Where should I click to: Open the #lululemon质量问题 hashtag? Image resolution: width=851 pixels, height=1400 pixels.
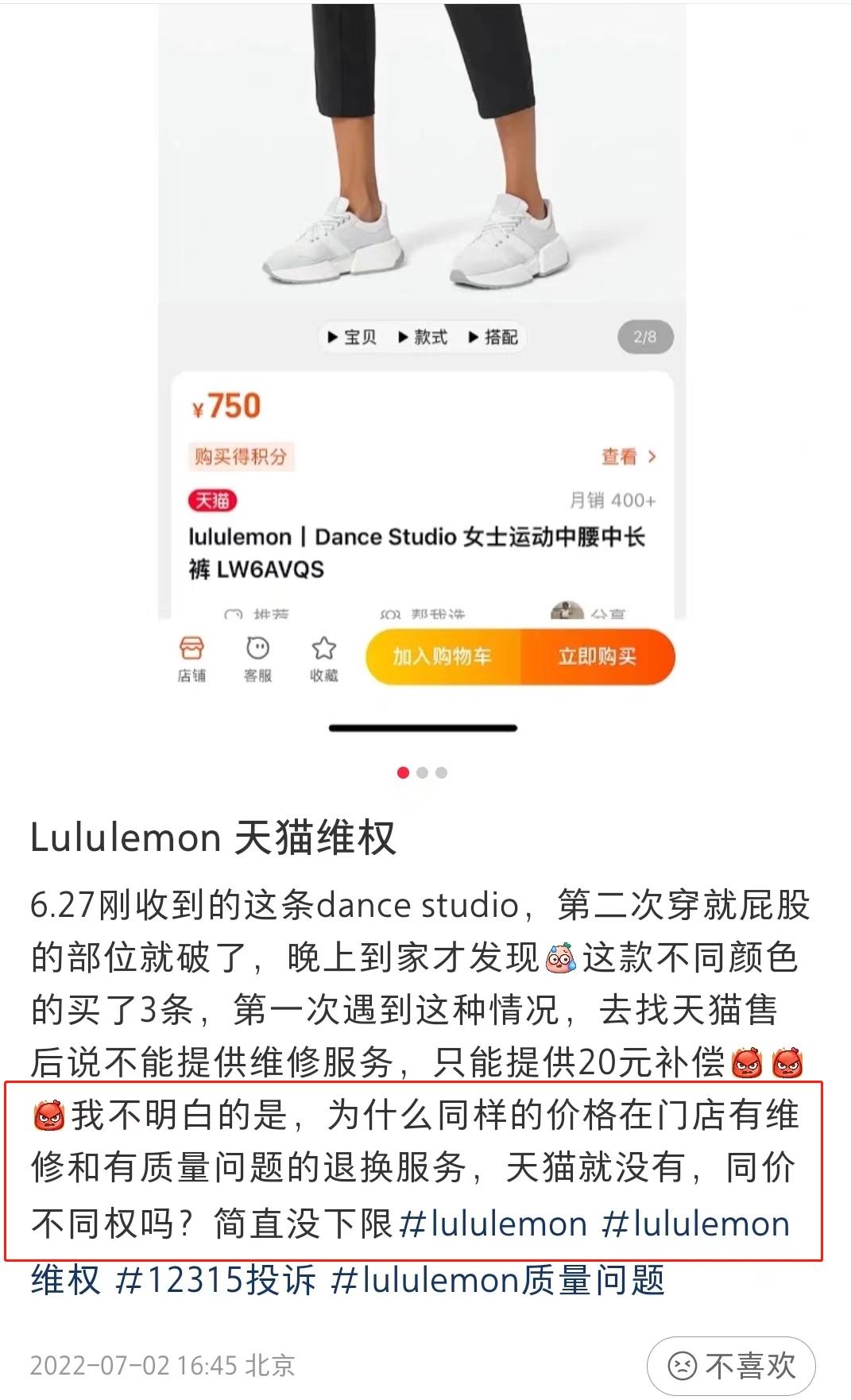(497, 1280)
